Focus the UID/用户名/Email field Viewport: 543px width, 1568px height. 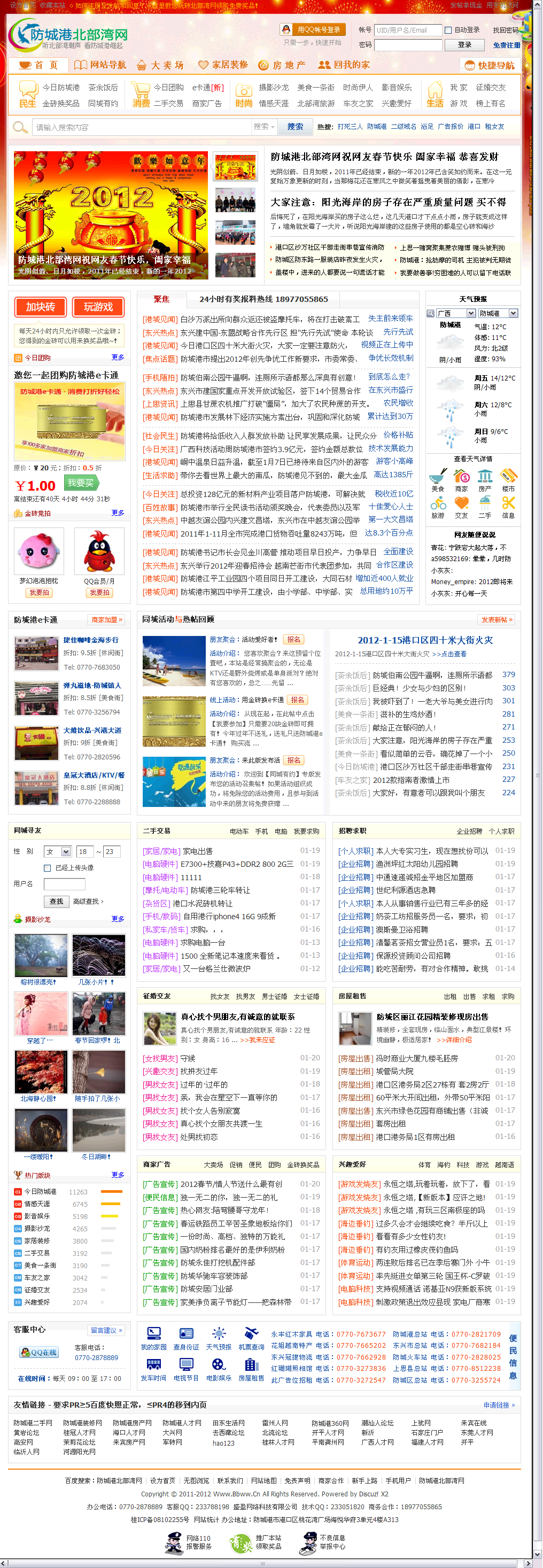(x=407, y=30)
